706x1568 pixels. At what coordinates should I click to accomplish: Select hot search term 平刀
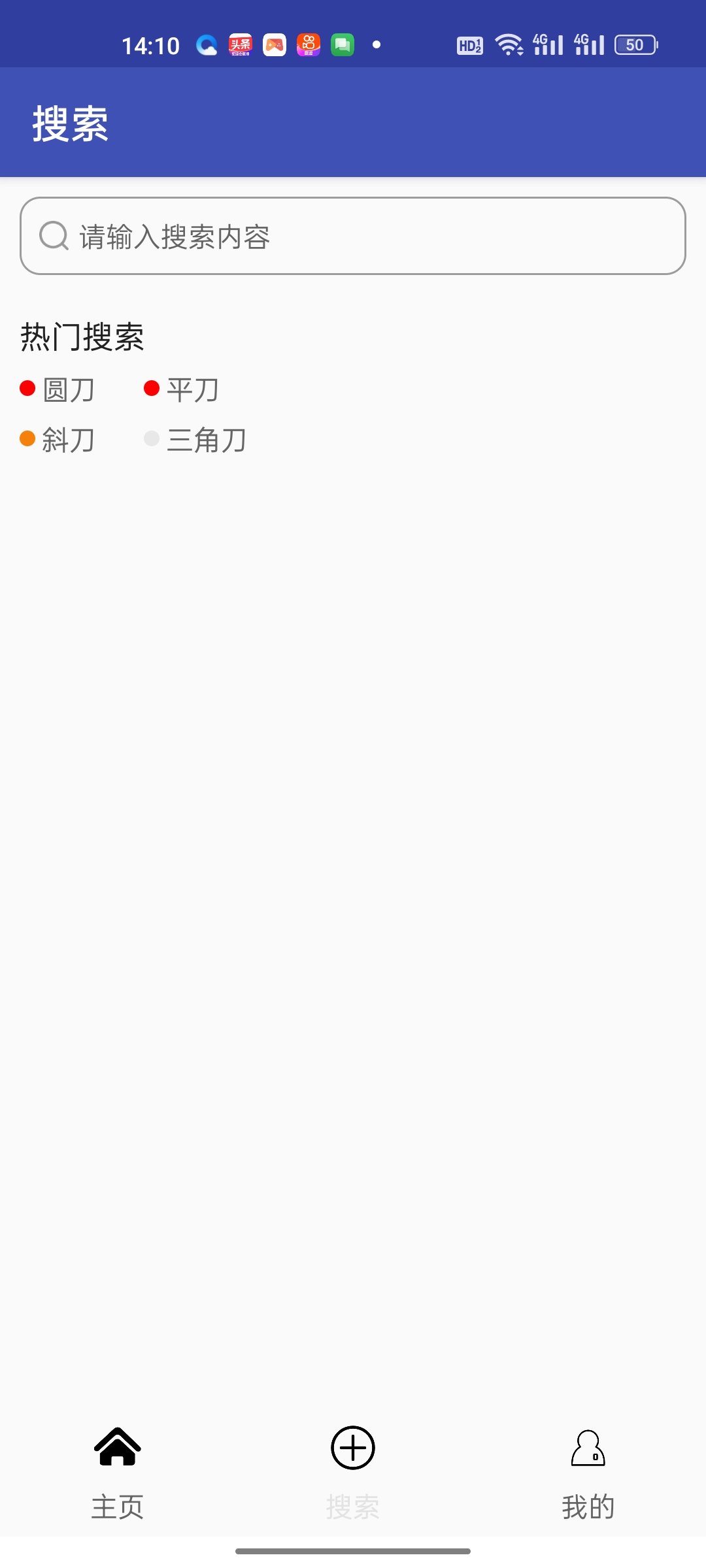[192, 390]
